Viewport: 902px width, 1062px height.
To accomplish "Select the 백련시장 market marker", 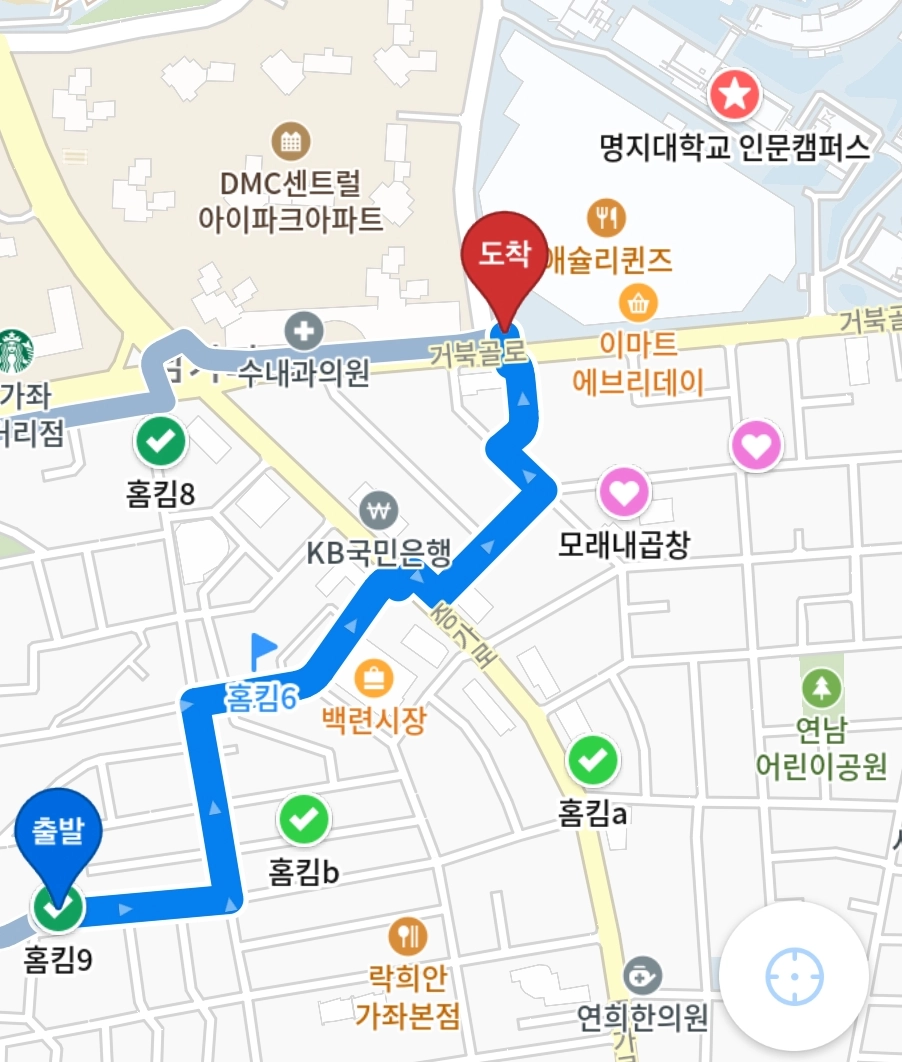I will (374, 678).
